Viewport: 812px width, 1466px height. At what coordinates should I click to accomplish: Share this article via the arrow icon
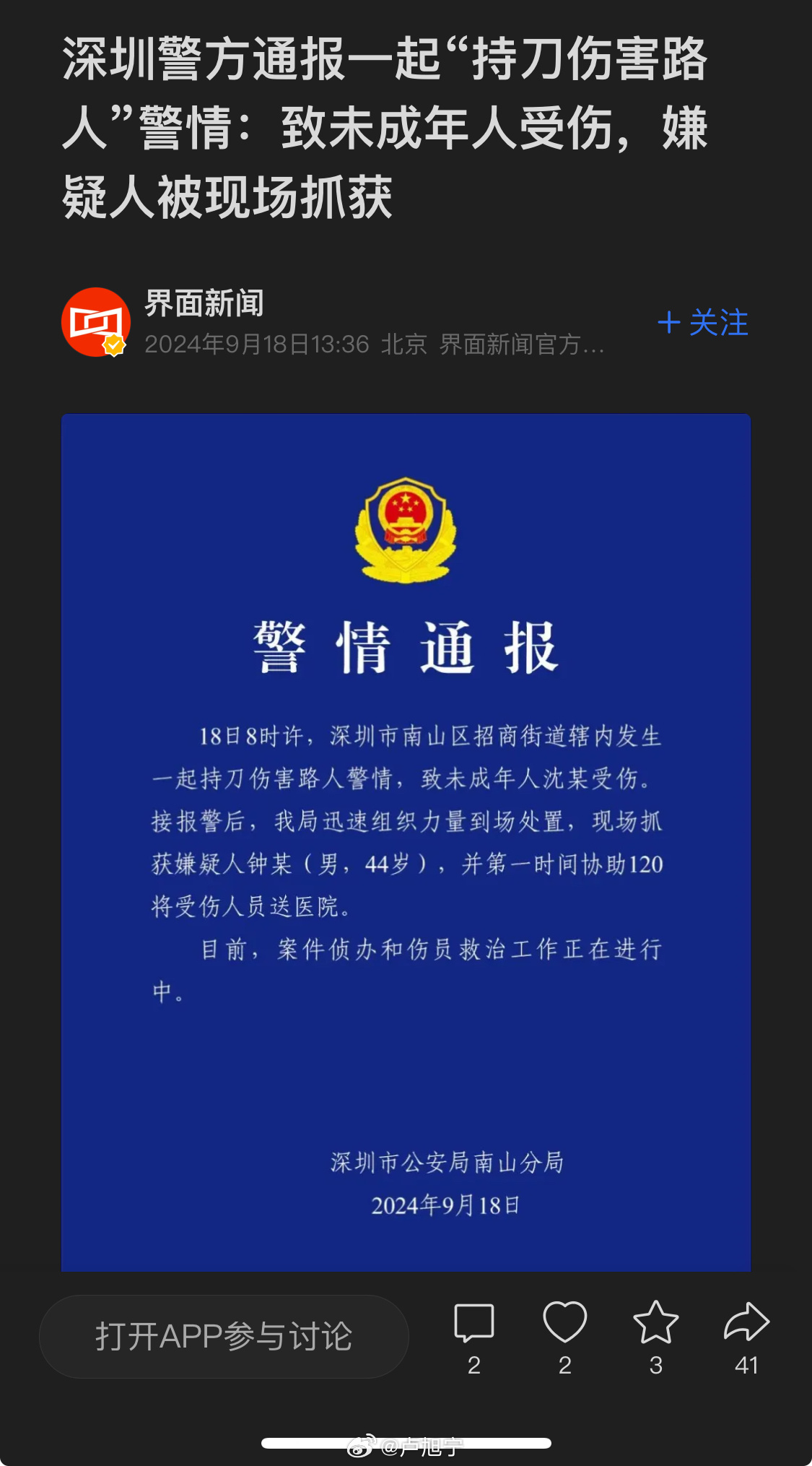tap(746, 1322)
